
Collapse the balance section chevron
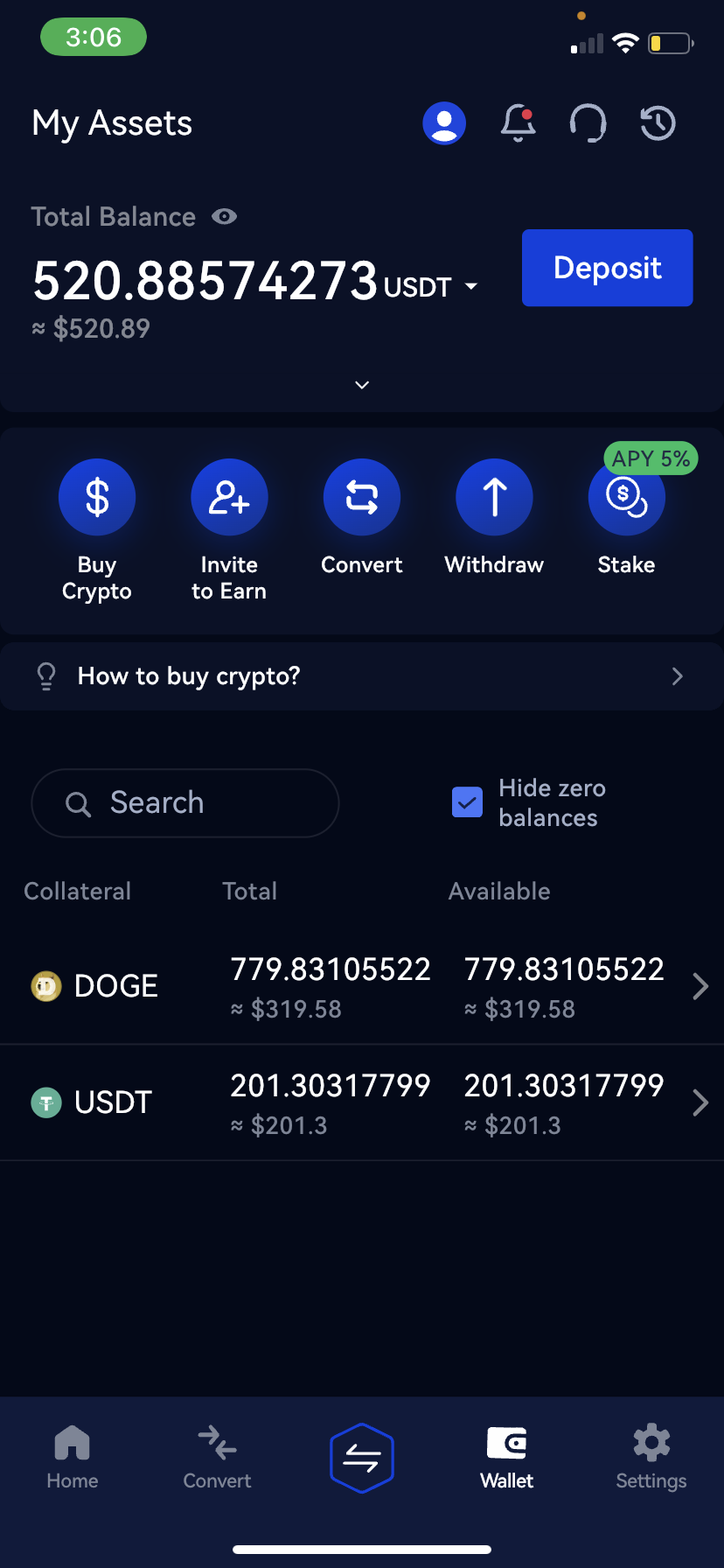(x=361, y=385)
